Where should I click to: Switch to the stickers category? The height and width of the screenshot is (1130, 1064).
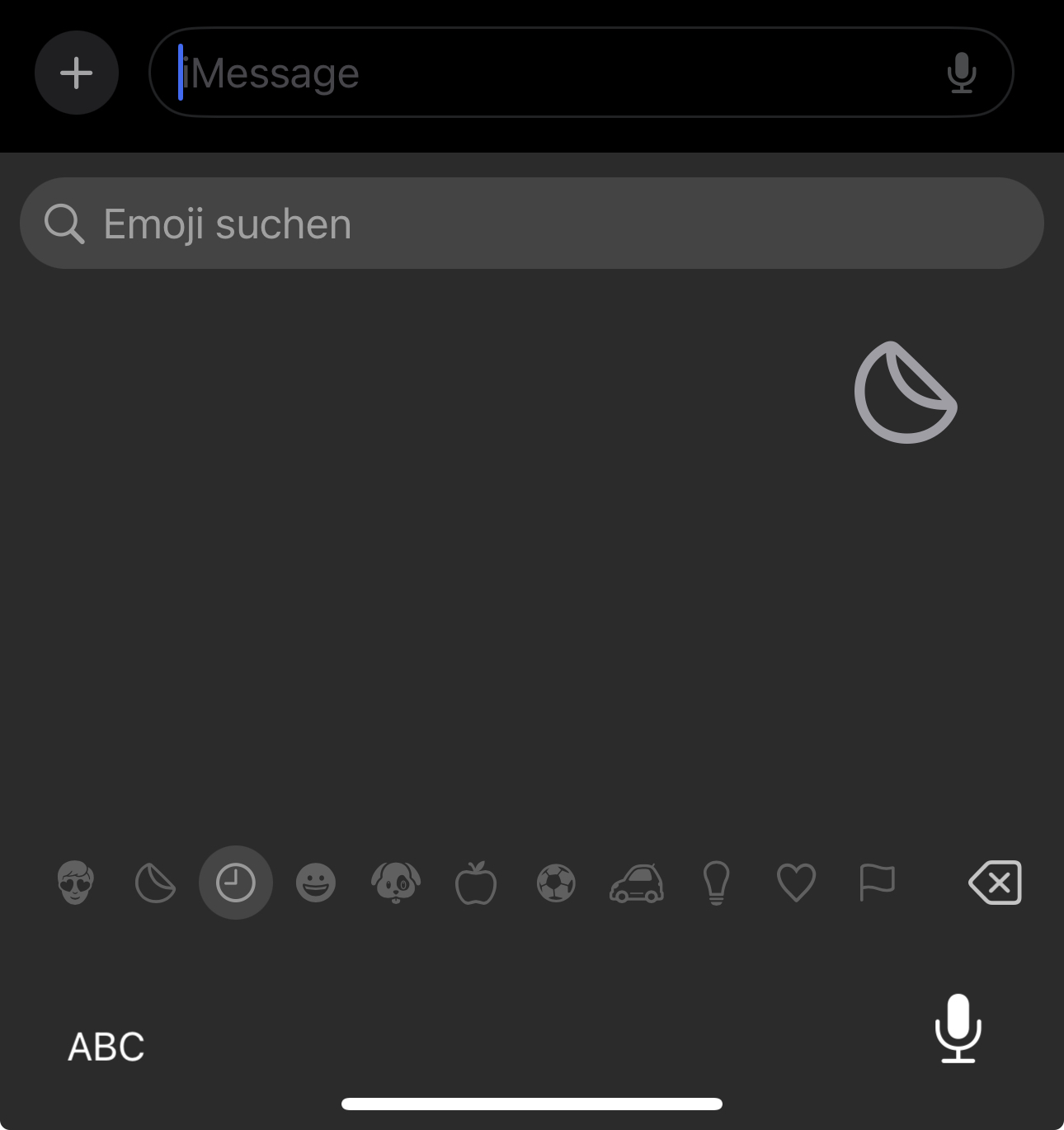coord(155,883)
